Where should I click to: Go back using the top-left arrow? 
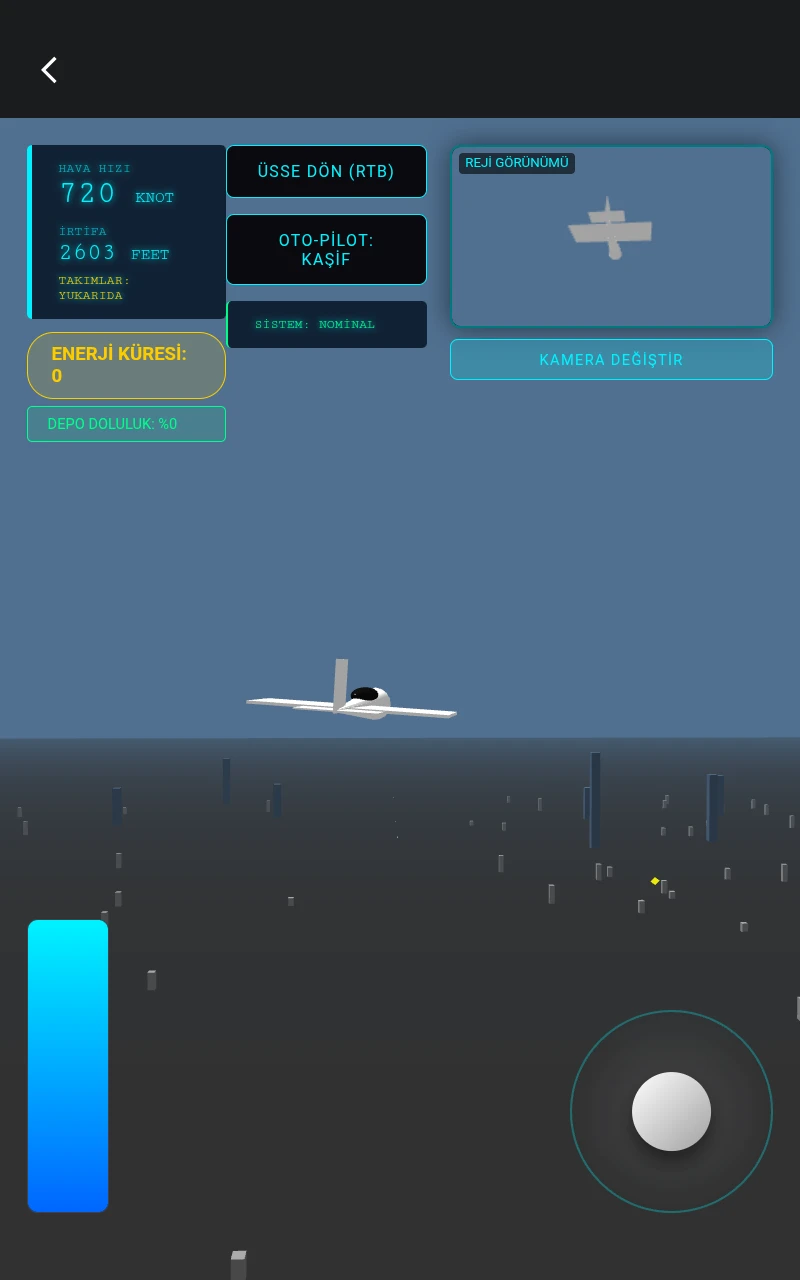(49, 70)
